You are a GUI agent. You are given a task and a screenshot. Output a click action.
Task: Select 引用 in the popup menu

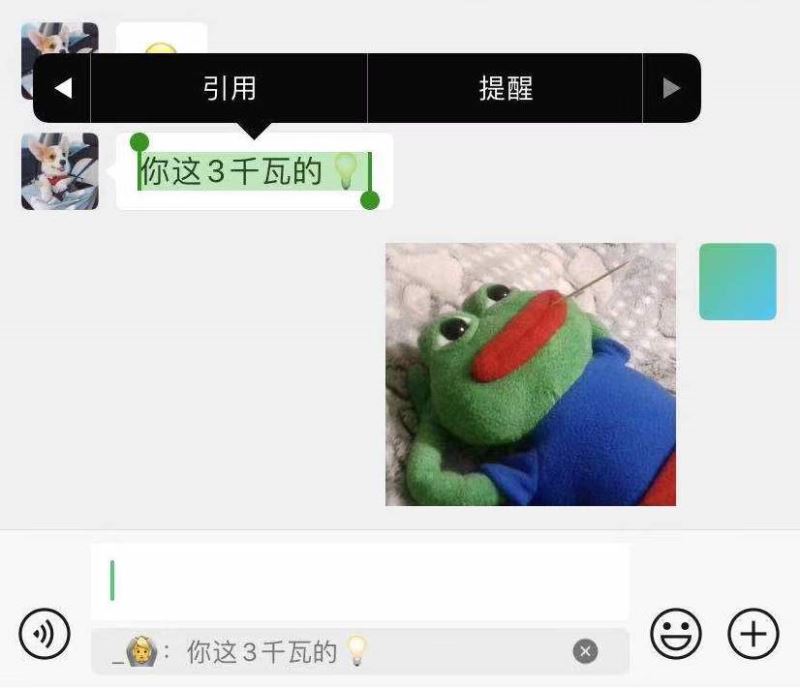point(229,88)
